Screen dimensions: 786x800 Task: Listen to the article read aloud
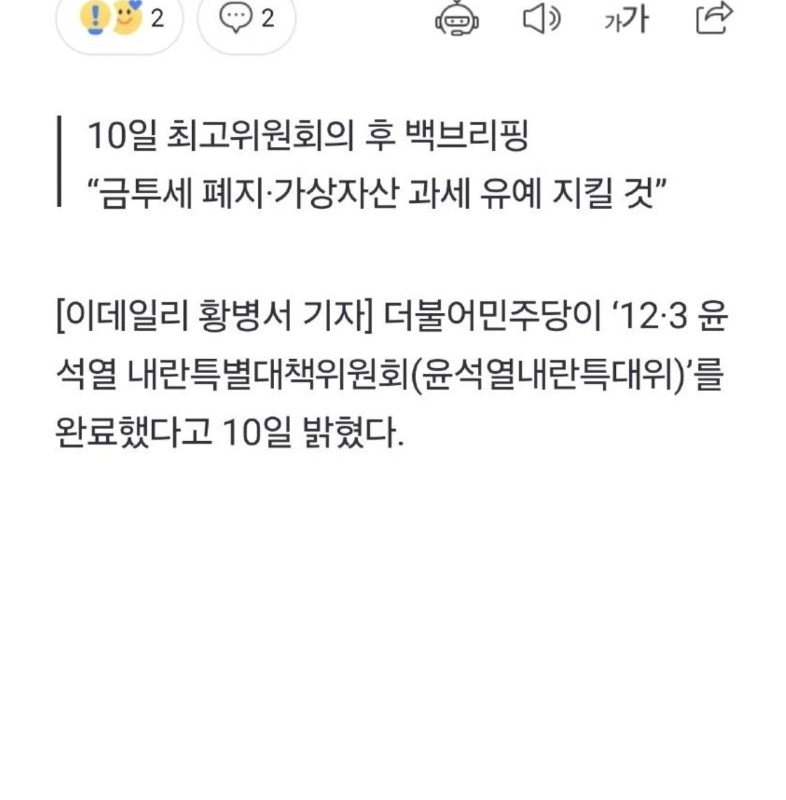[542, 18]
